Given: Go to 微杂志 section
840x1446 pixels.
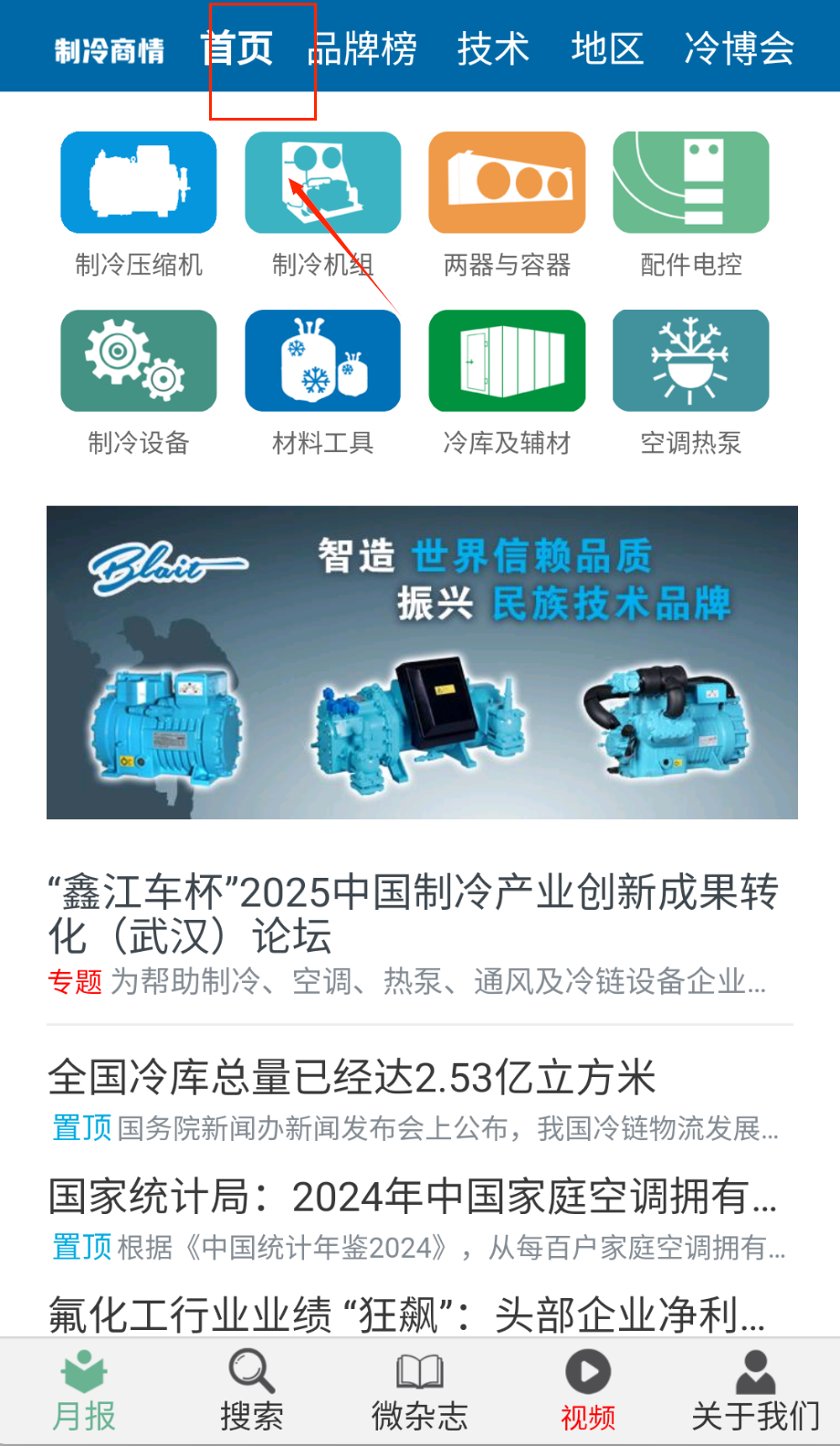Looking at the screenshot, I should point(419,1391).
